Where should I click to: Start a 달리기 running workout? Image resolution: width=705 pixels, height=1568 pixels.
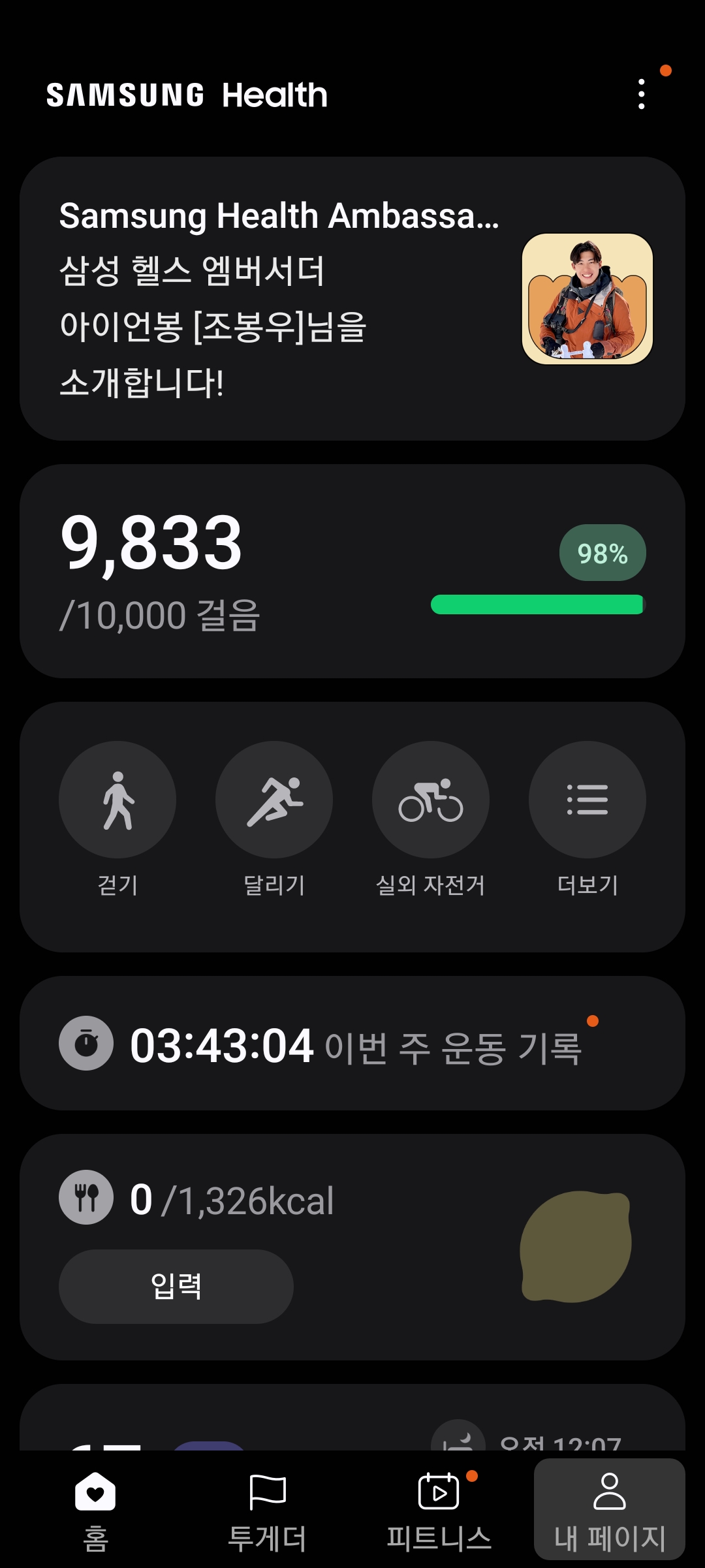coord(274,800)
